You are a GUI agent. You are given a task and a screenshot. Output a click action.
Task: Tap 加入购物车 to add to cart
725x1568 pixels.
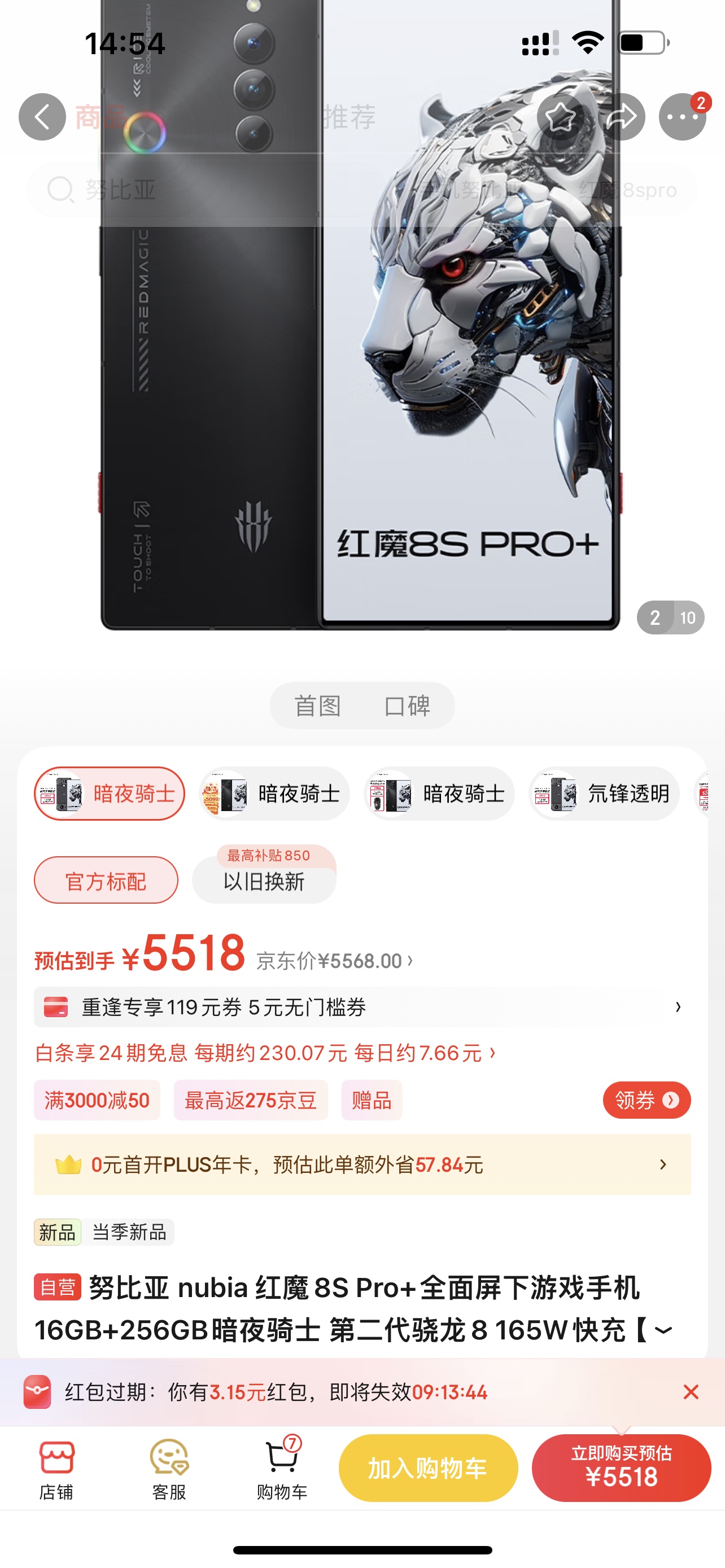[x=429, y=1468]
